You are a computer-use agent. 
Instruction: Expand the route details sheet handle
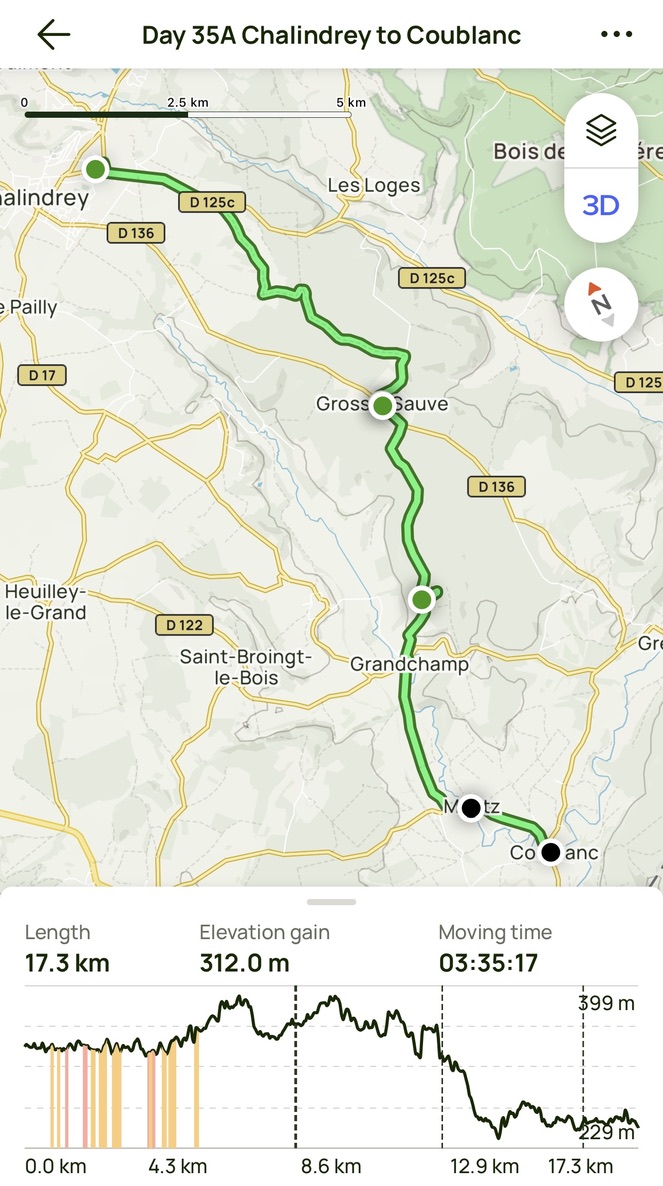(332, 901)
